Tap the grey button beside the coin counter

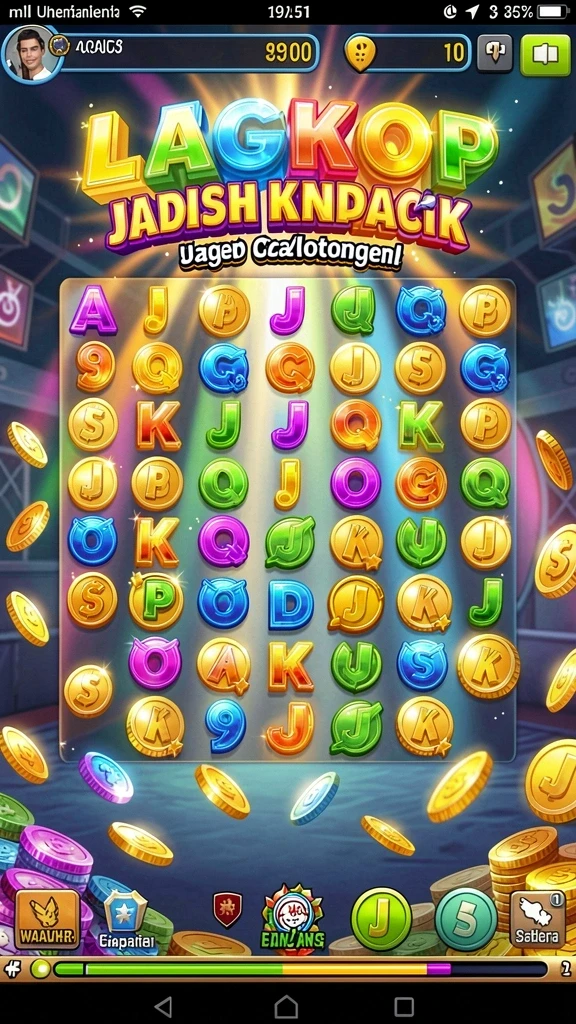point(494,53)
